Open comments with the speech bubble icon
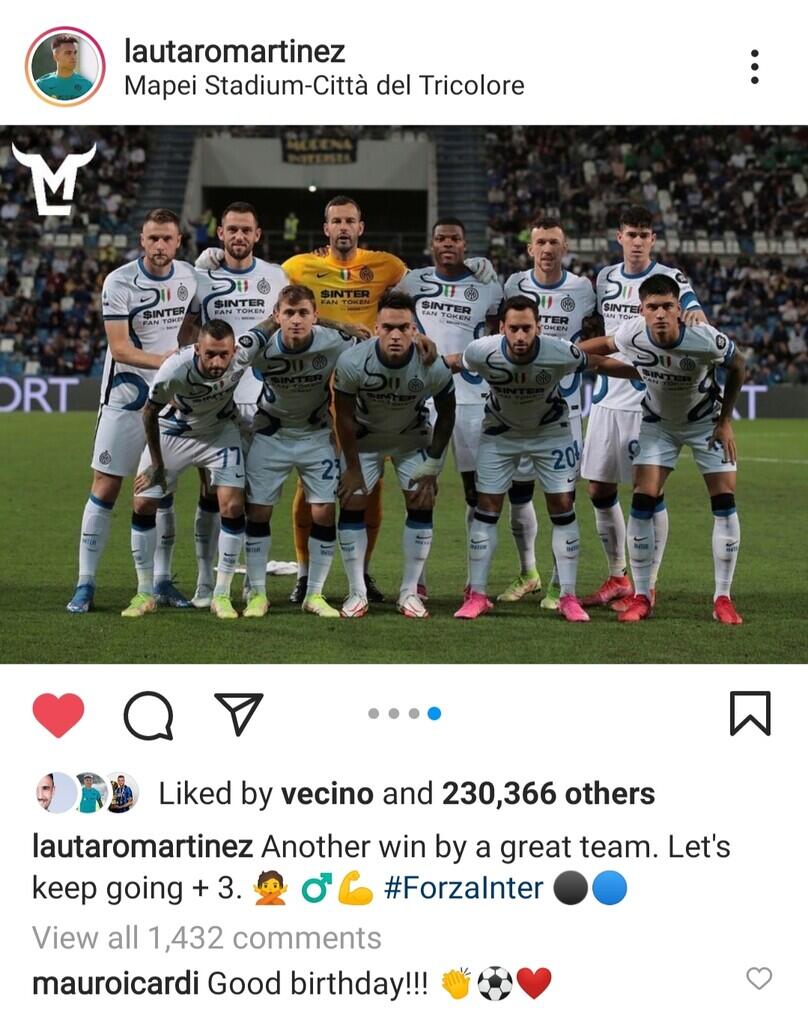 148,714
